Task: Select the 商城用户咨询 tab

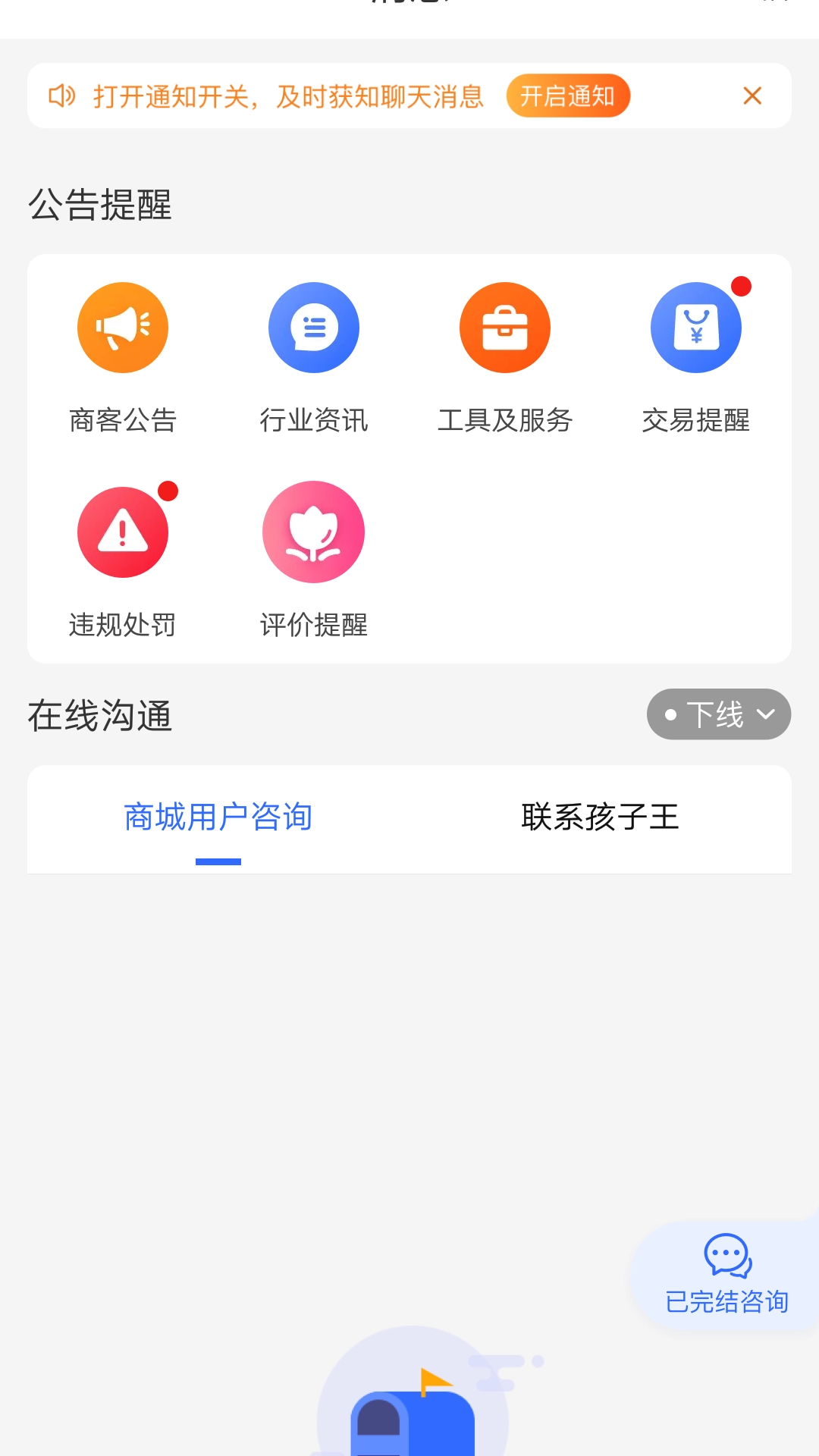Action: pyautogui.click(x=218, y=817)
